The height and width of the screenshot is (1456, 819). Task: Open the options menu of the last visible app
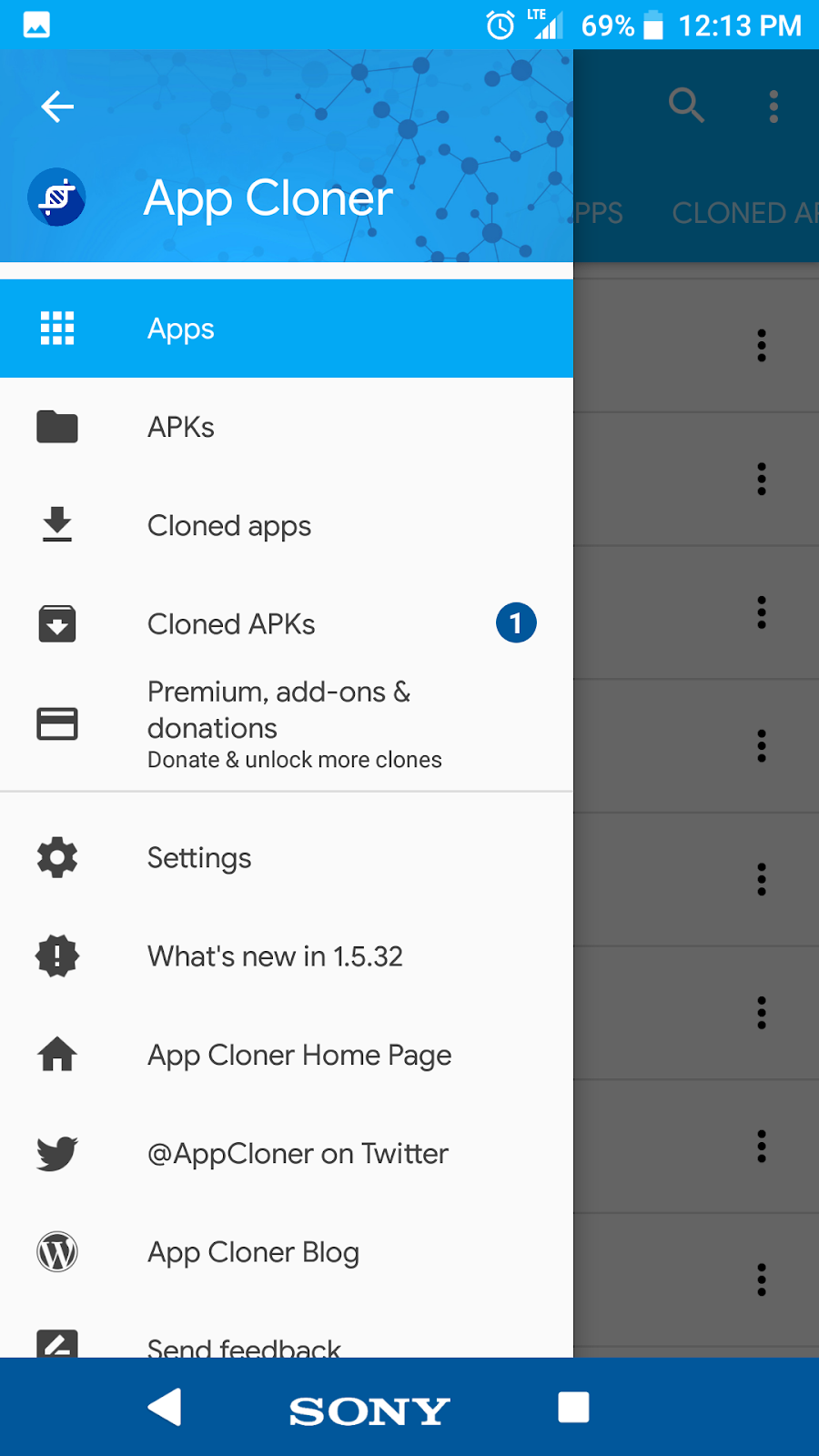(x=761, y=1279)
